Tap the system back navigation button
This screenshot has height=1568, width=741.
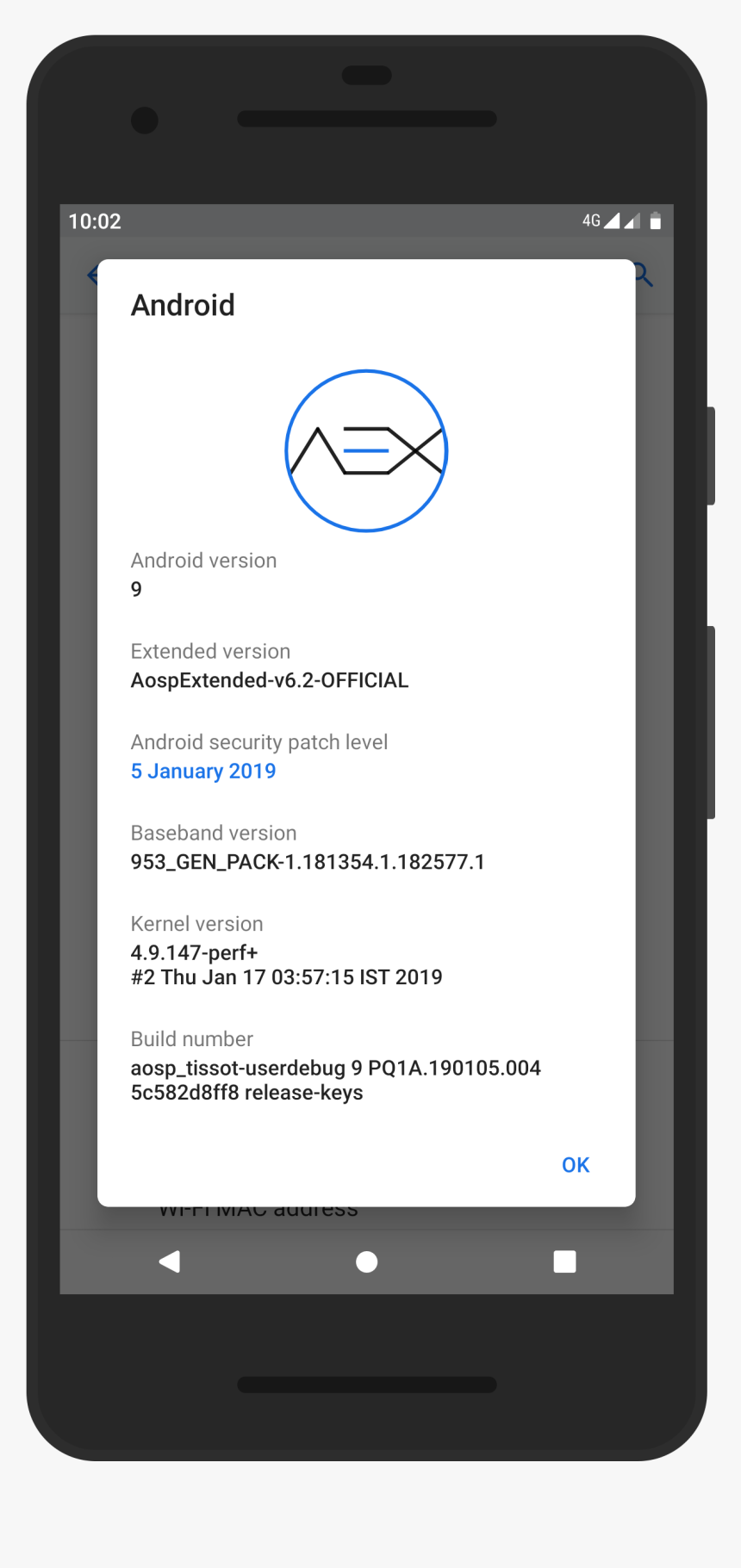[170, 1261]
